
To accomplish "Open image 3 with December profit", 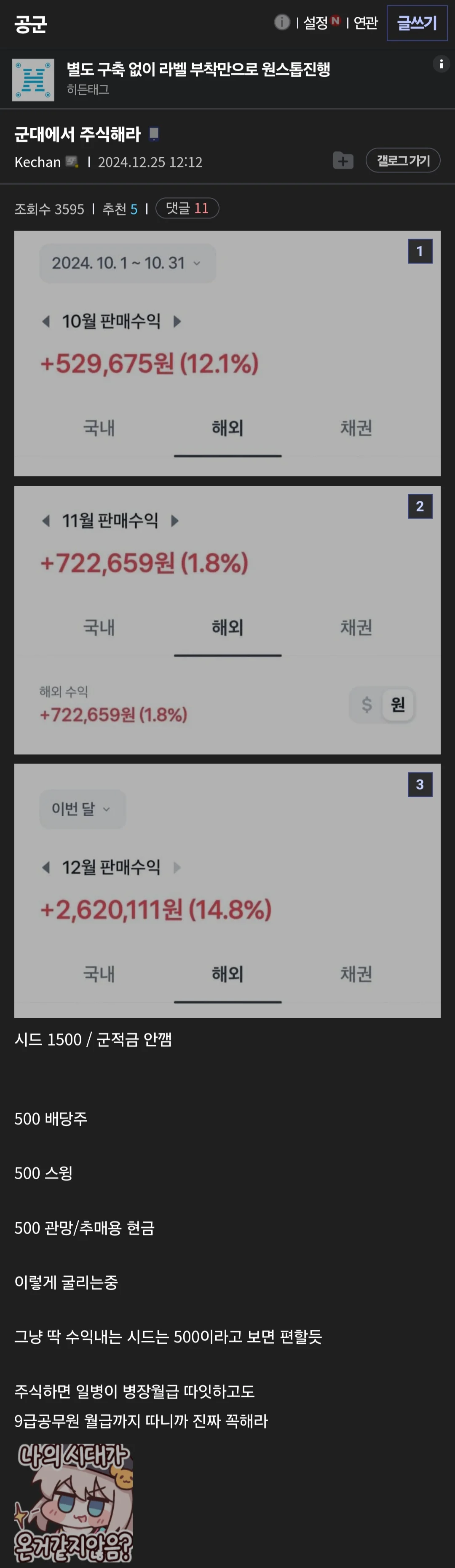I will (x=227, y=890).
